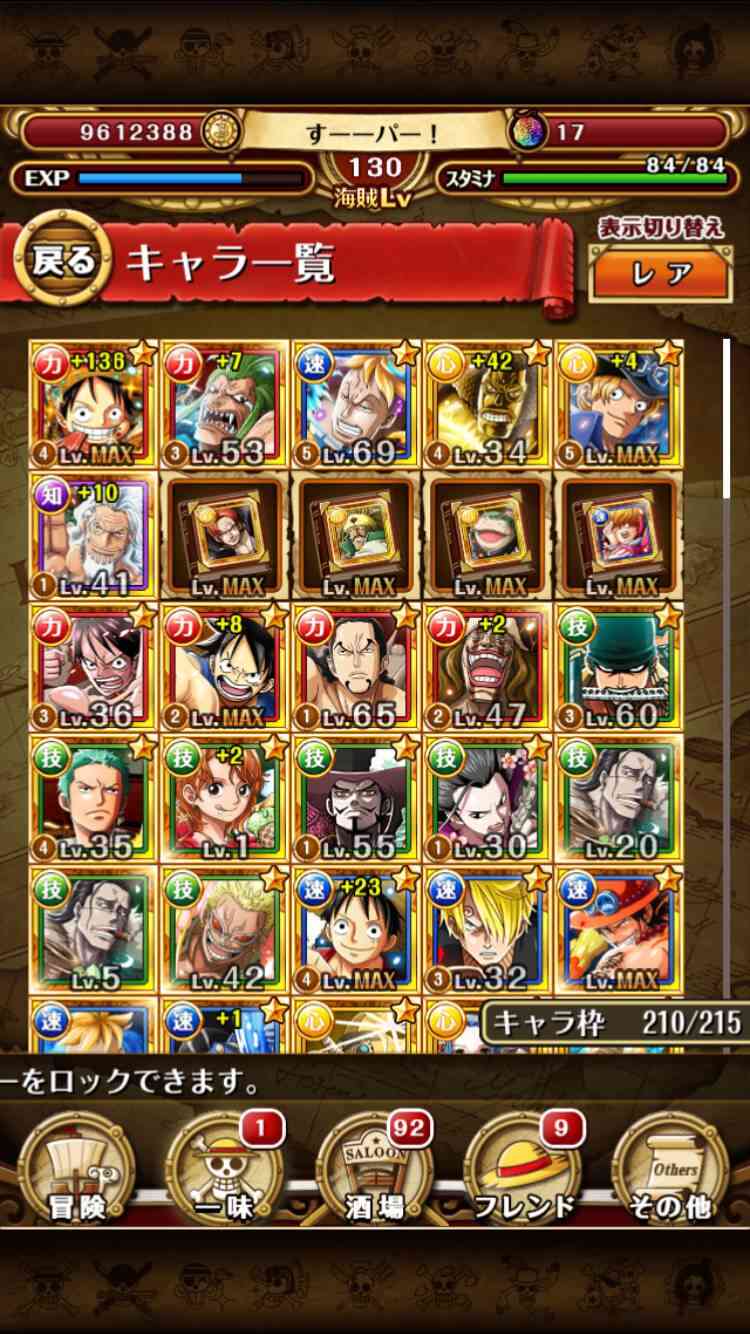Select the Mihawk card at Lv.55
This screenshot has width=750, height=1334.
pos(357,798)
